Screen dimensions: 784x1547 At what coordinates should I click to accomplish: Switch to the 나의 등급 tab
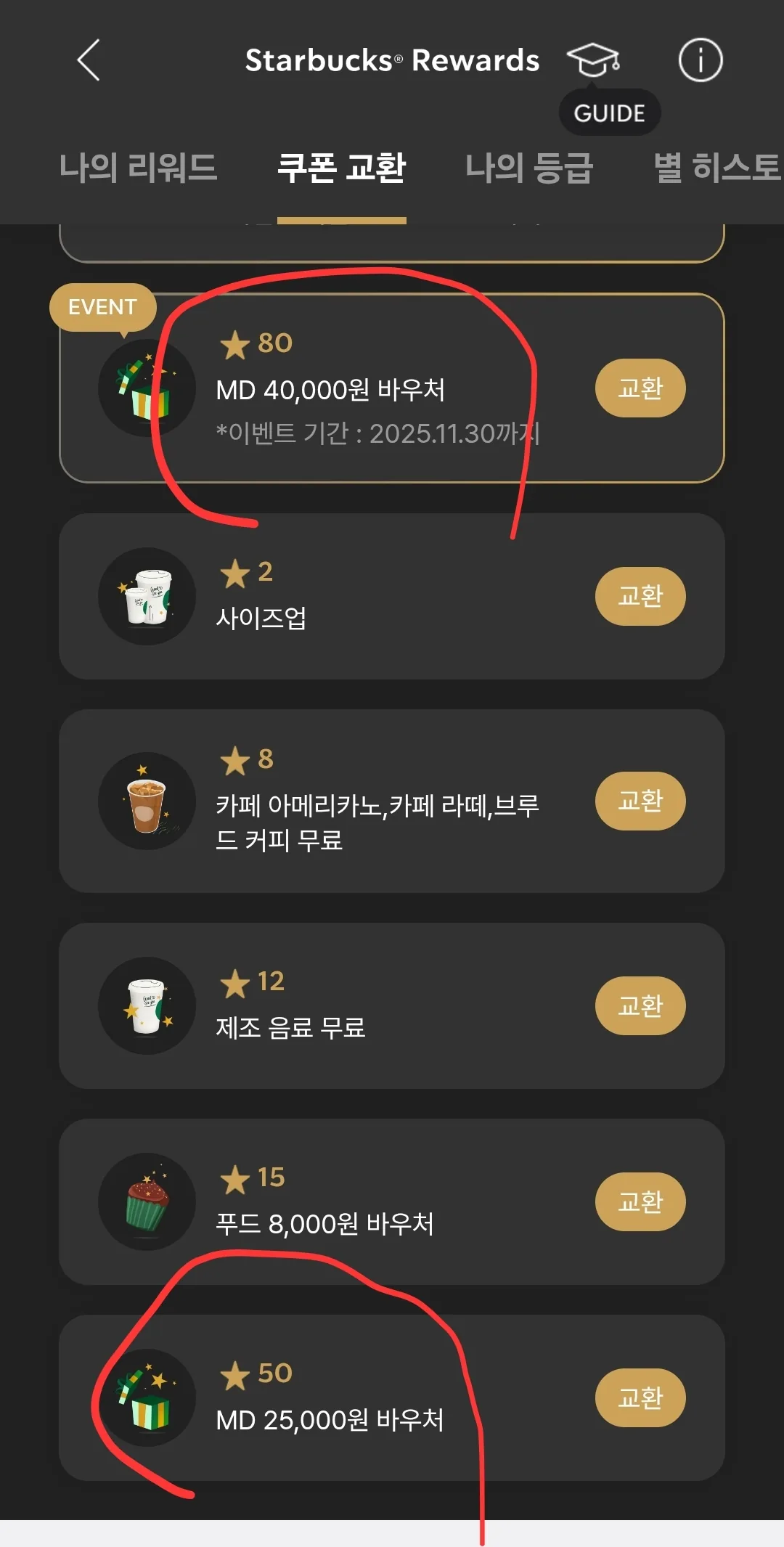(x=529, y=168)
